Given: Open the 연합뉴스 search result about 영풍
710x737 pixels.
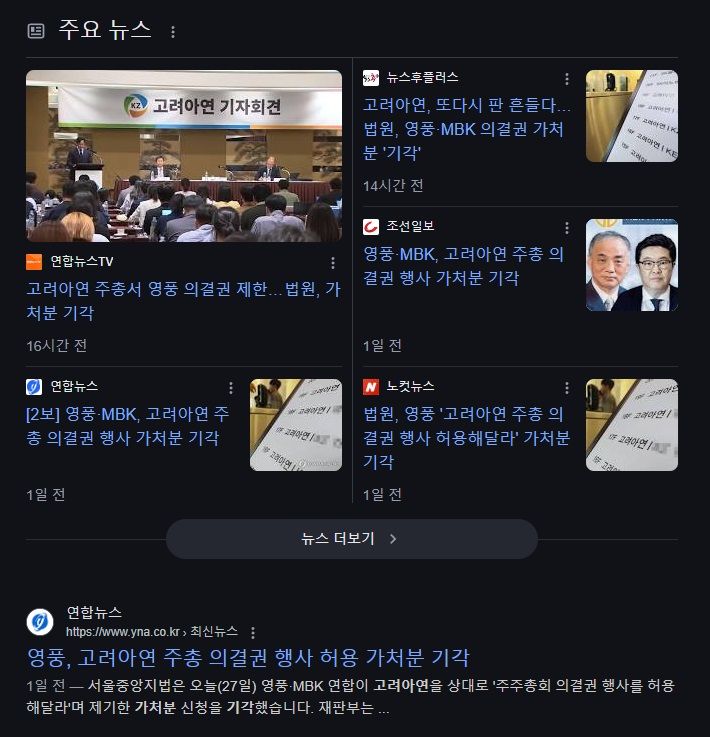Looking at the screenshot, I should point(248,657).
